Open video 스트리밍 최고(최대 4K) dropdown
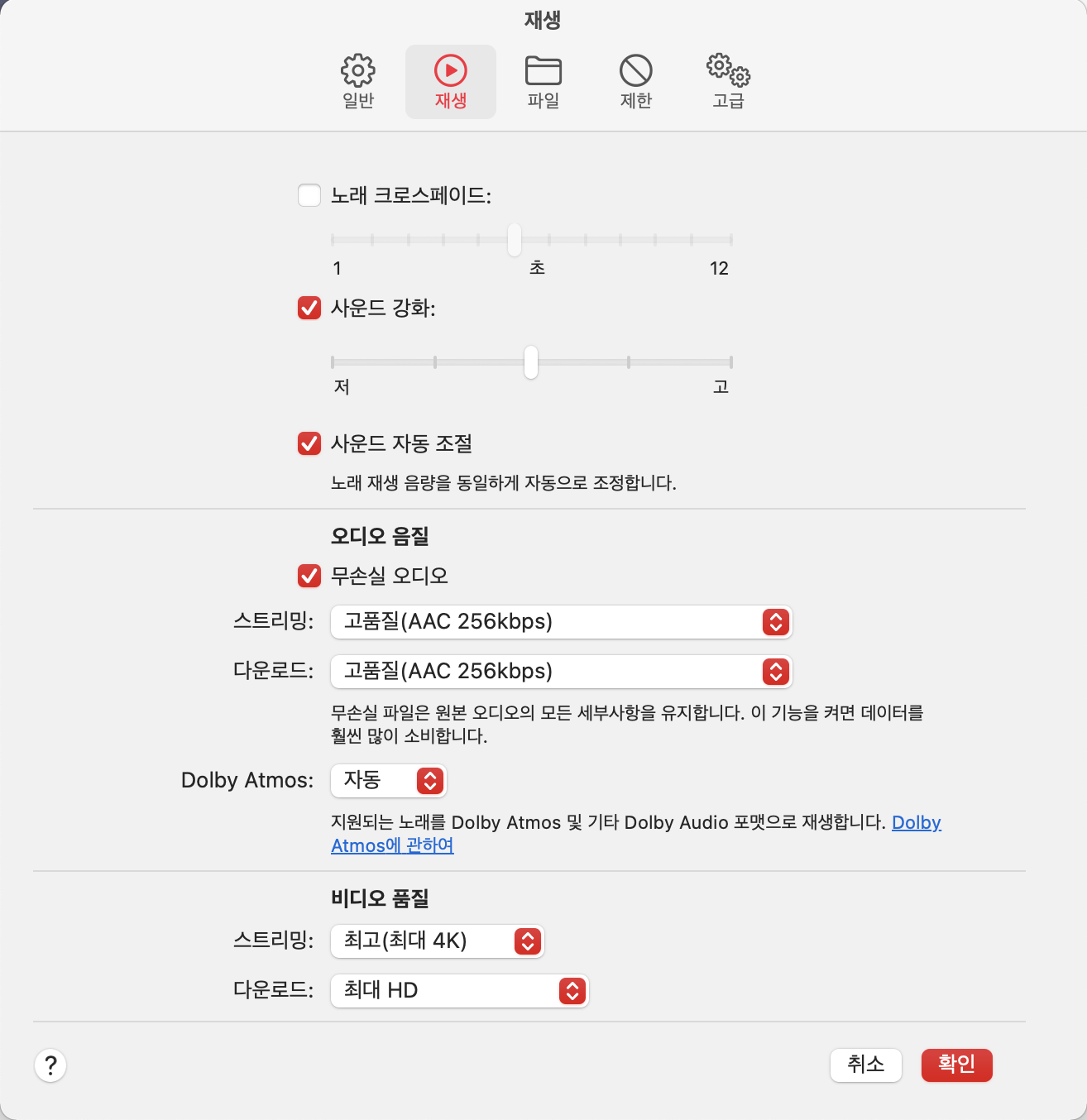1087x1120 pixels. tap(437, 941)
